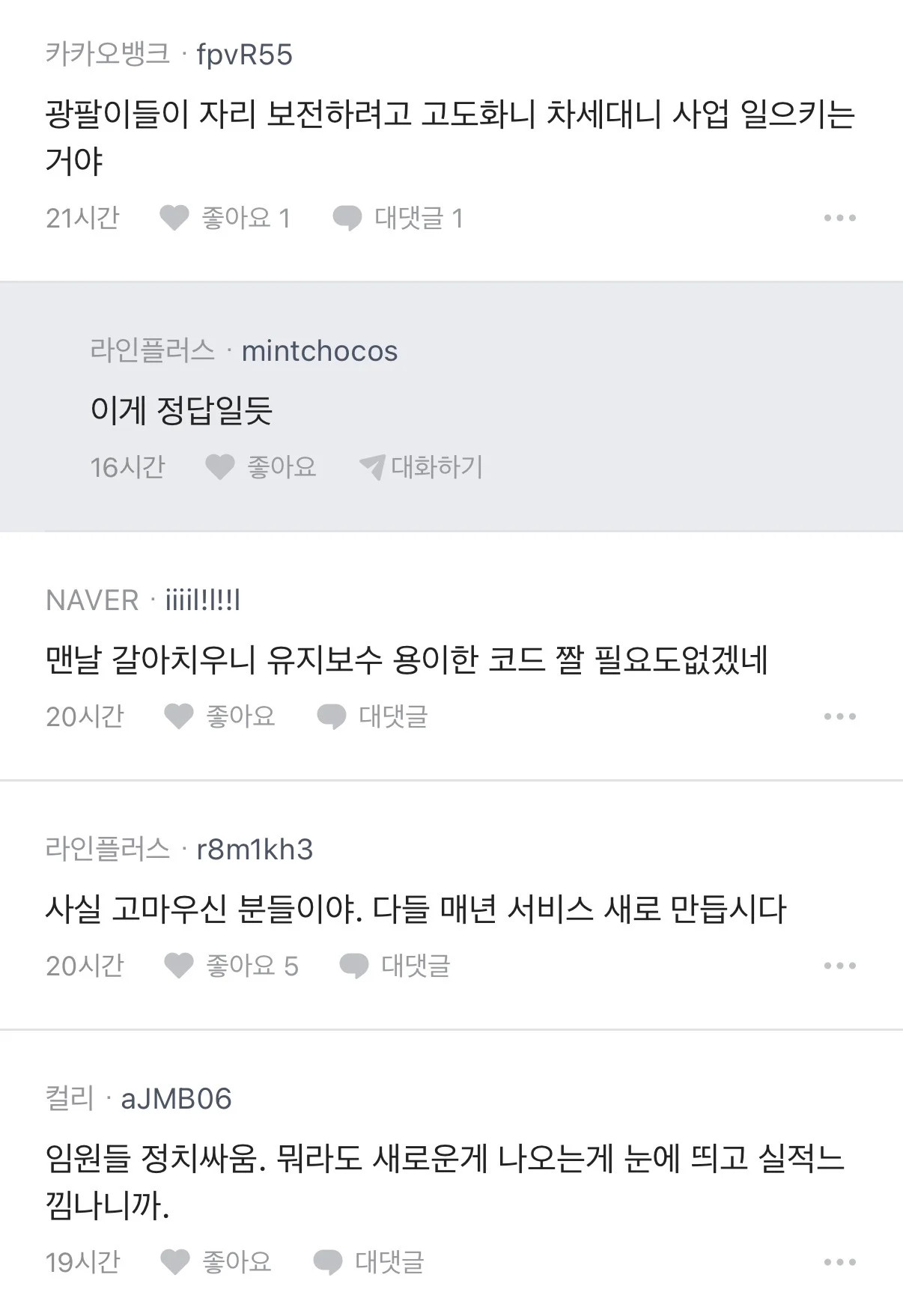Image resolution: width=903 pixels, height=1316 pixels.
Task: Open more options for the NAVER comment
Action: coord(839,717)
